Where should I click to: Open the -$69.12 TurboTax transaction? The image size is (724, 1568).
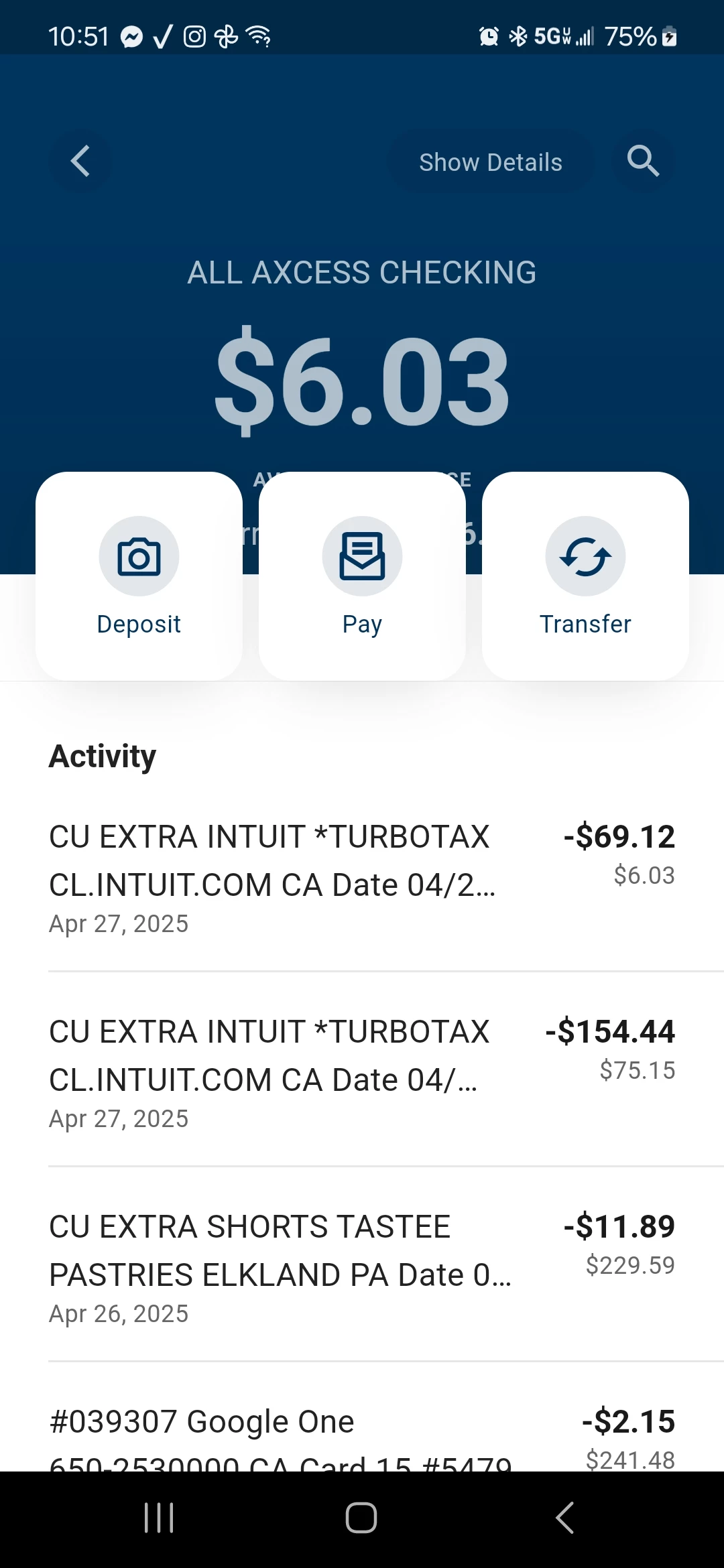click(362, 878)
